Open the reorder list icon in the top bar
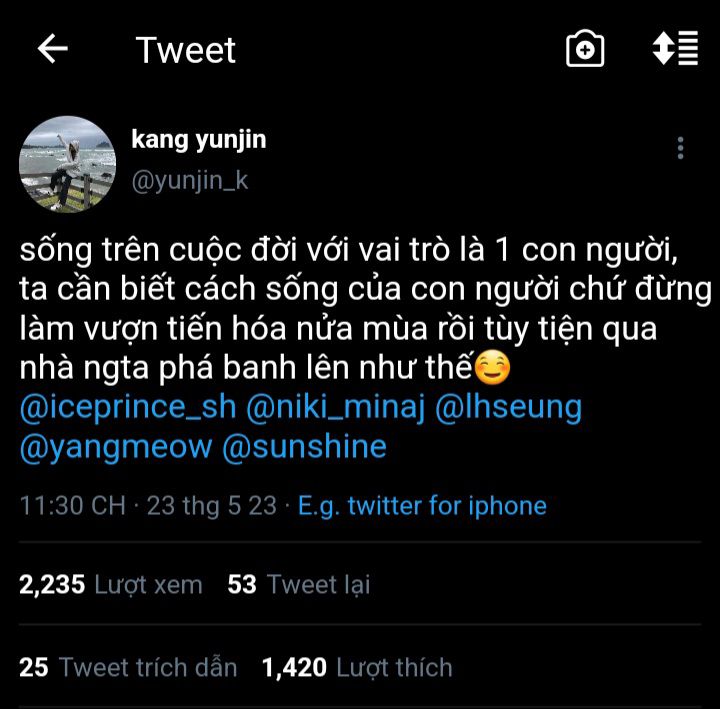720x709 pixels. pyautogui.click(x=675, y=48)
